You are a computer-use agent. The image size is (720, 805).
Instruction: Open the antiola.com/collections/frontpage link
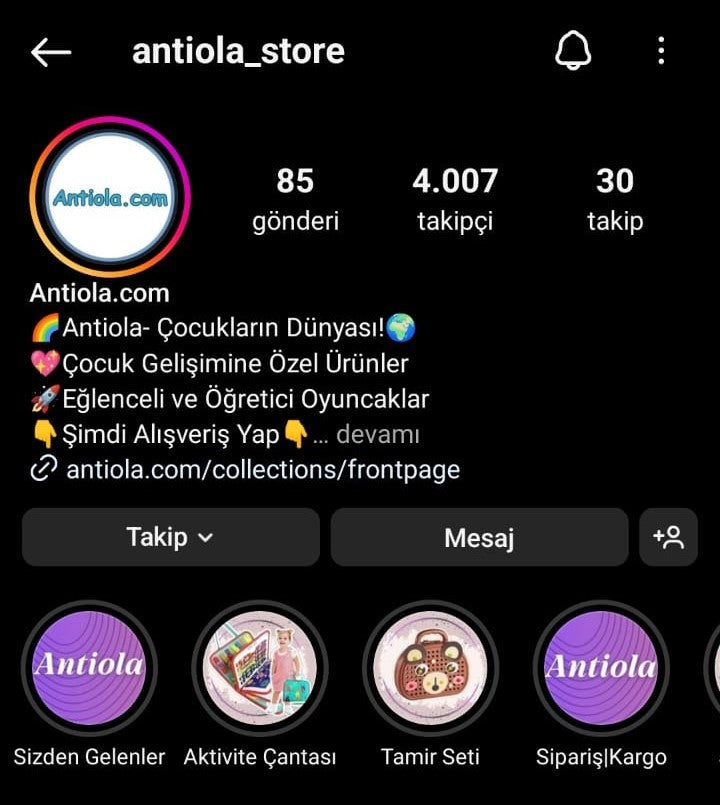[x=262, y=470]
